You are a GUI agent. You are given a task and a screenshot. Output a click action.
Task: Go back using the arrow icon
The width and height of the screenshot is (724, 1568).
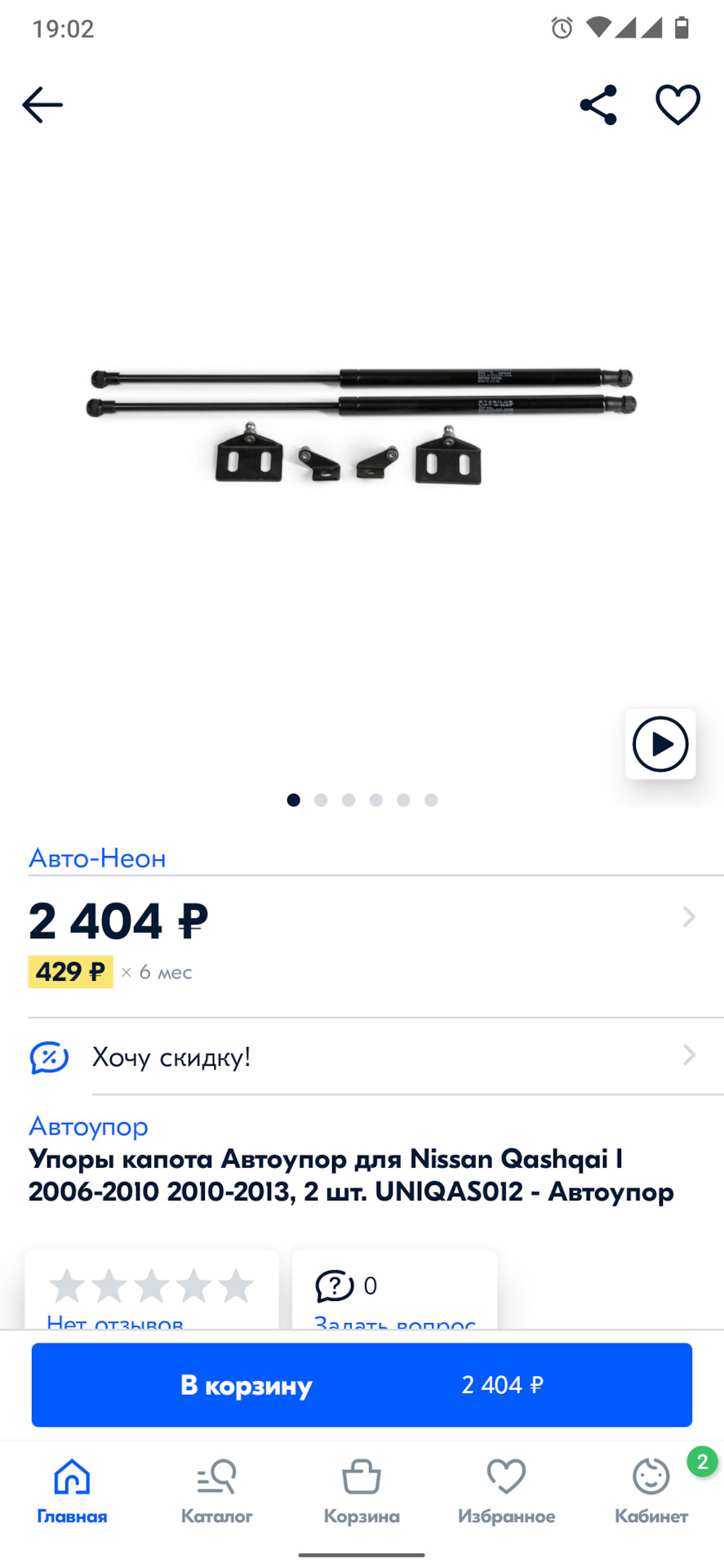[42, 105]
